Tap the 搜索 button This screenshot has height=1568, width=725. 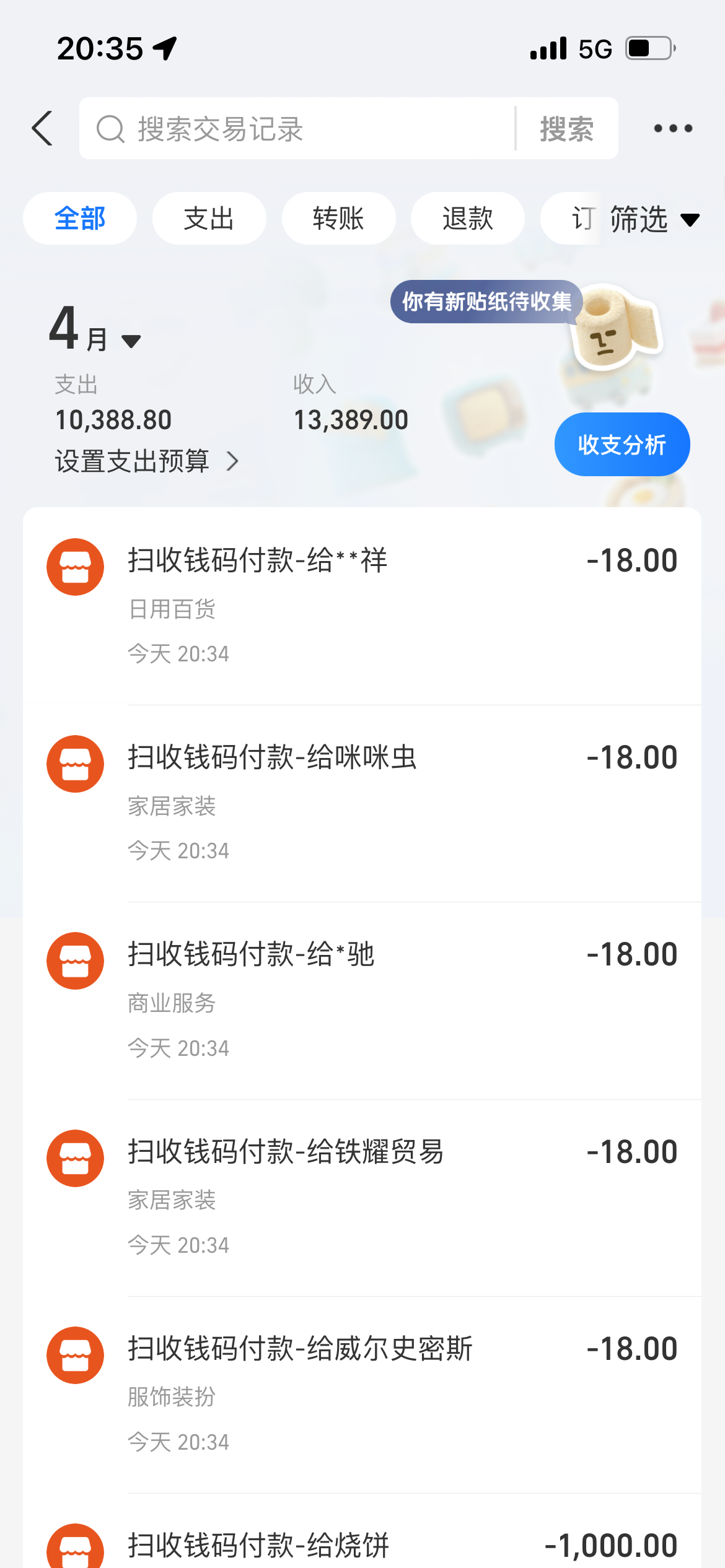(x=566, y=129)
